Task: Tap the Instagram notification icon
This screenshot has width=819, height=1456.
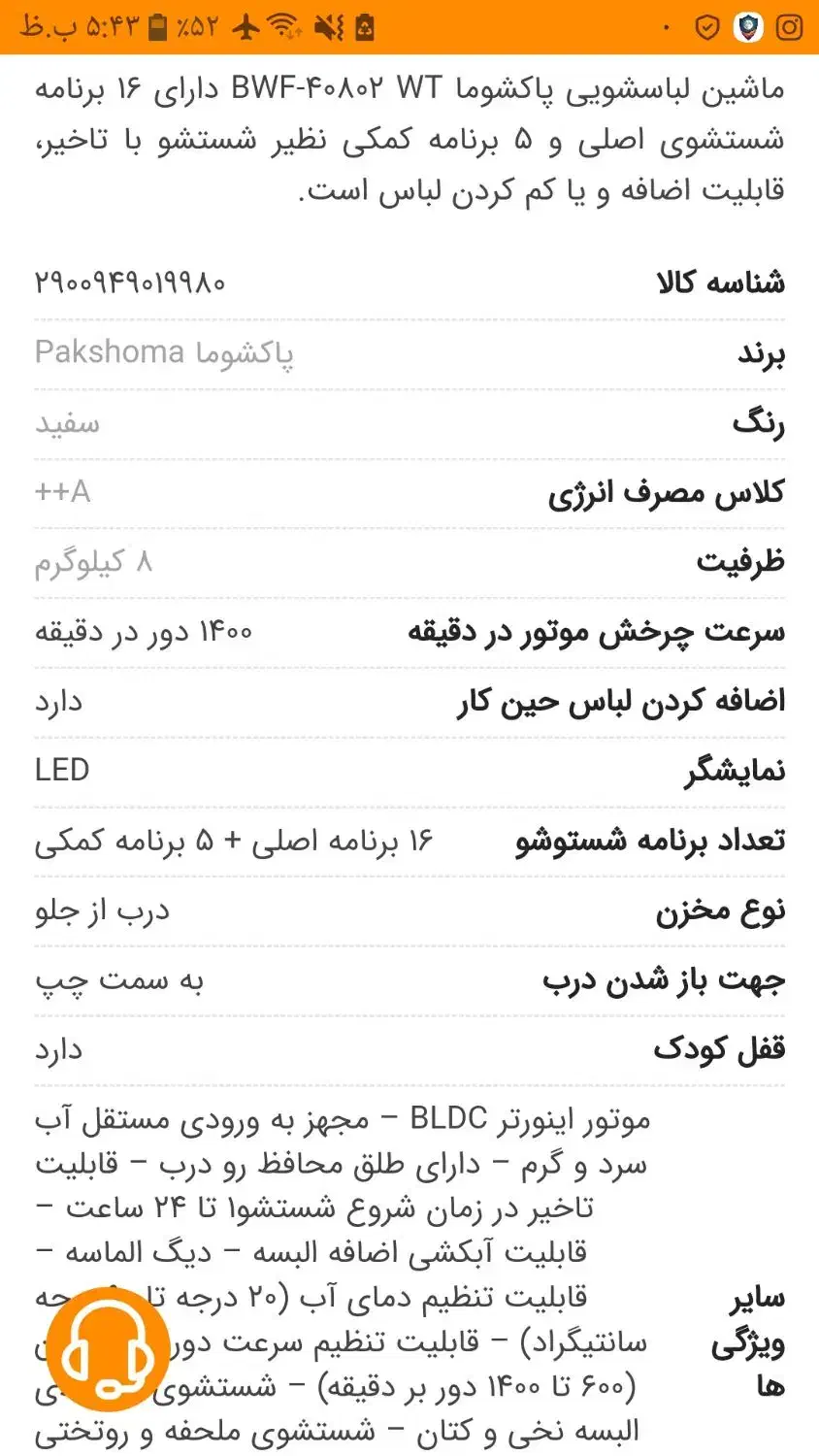Action: coord(792,26)
